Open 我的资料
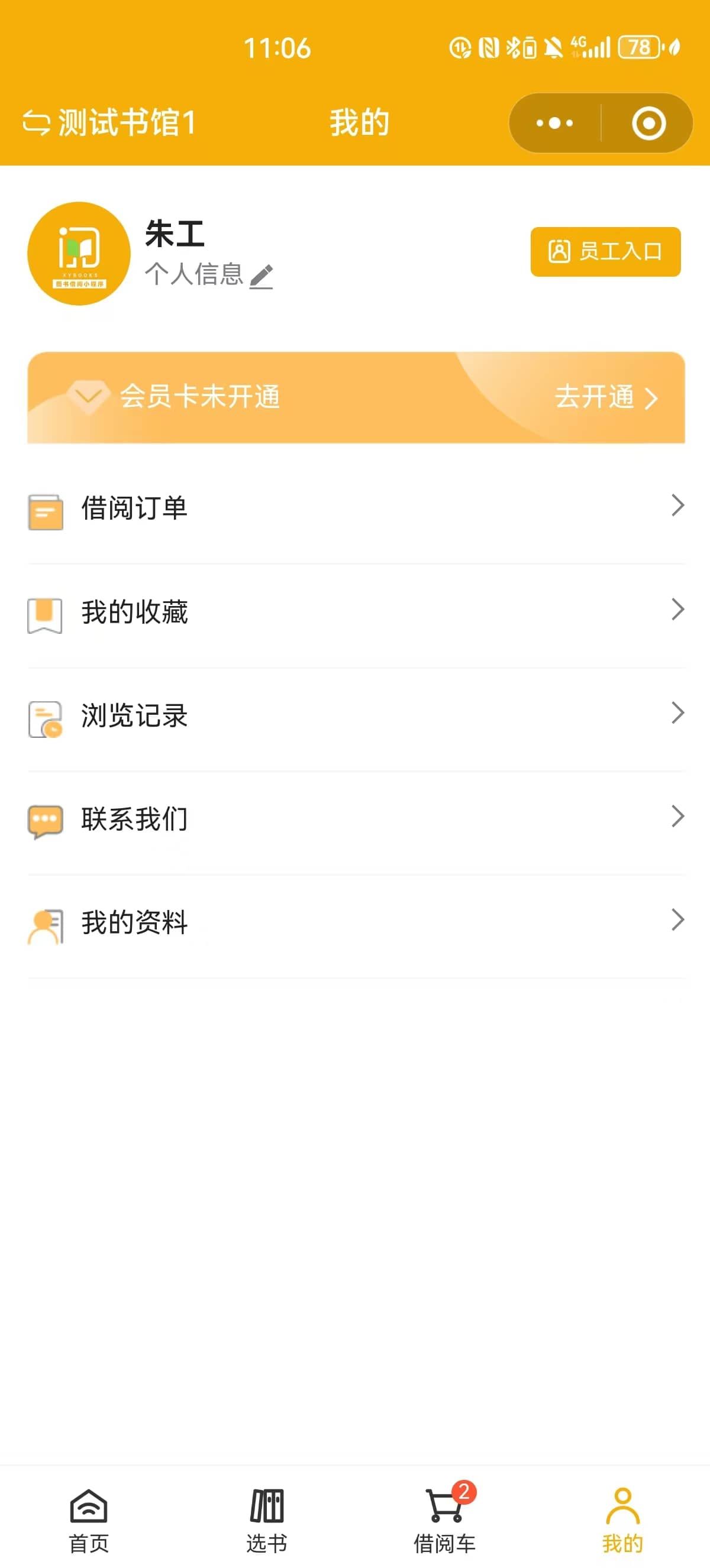This screenshot has width=710, height=1568. click(x=356, y=923)
